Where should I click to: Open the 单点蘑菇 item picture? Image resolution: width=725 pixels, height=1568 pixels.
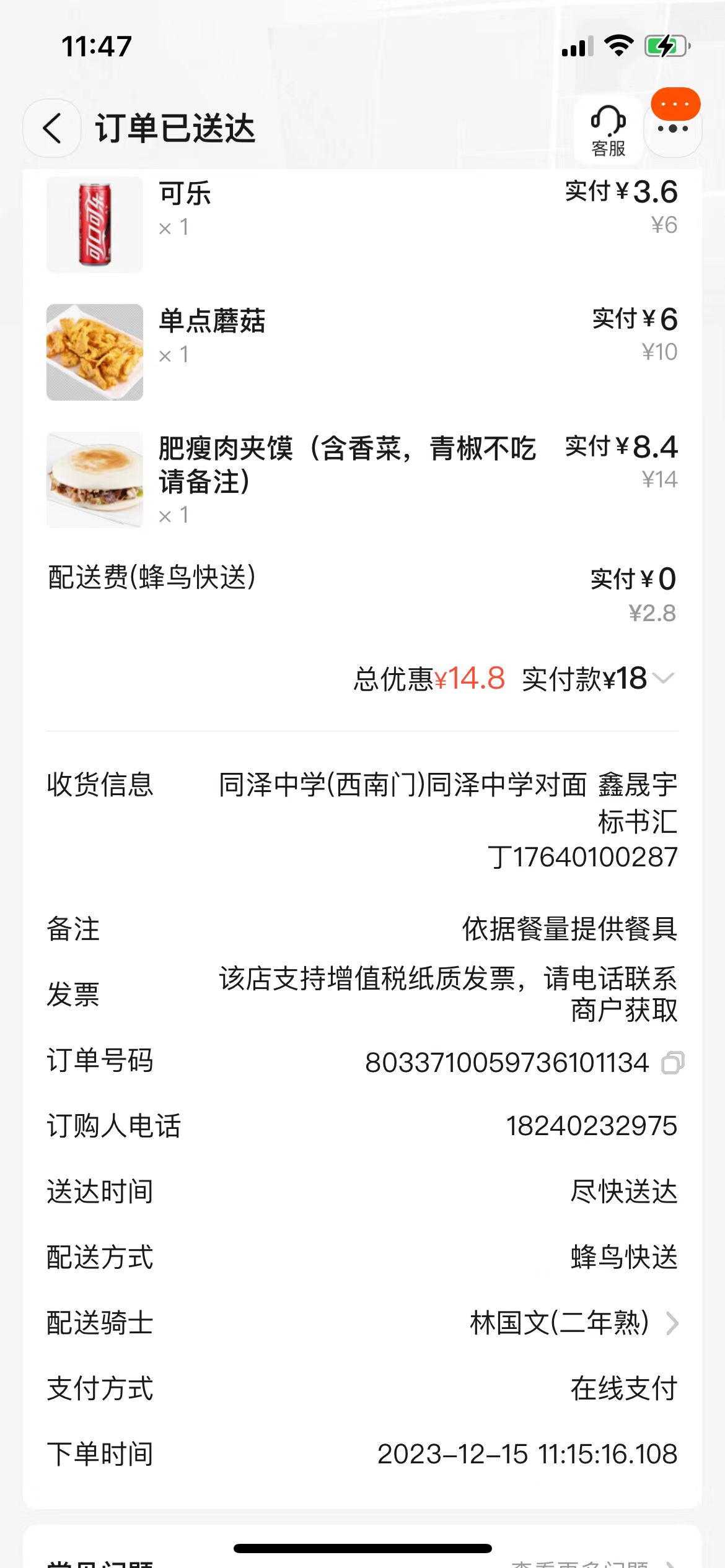95,352
